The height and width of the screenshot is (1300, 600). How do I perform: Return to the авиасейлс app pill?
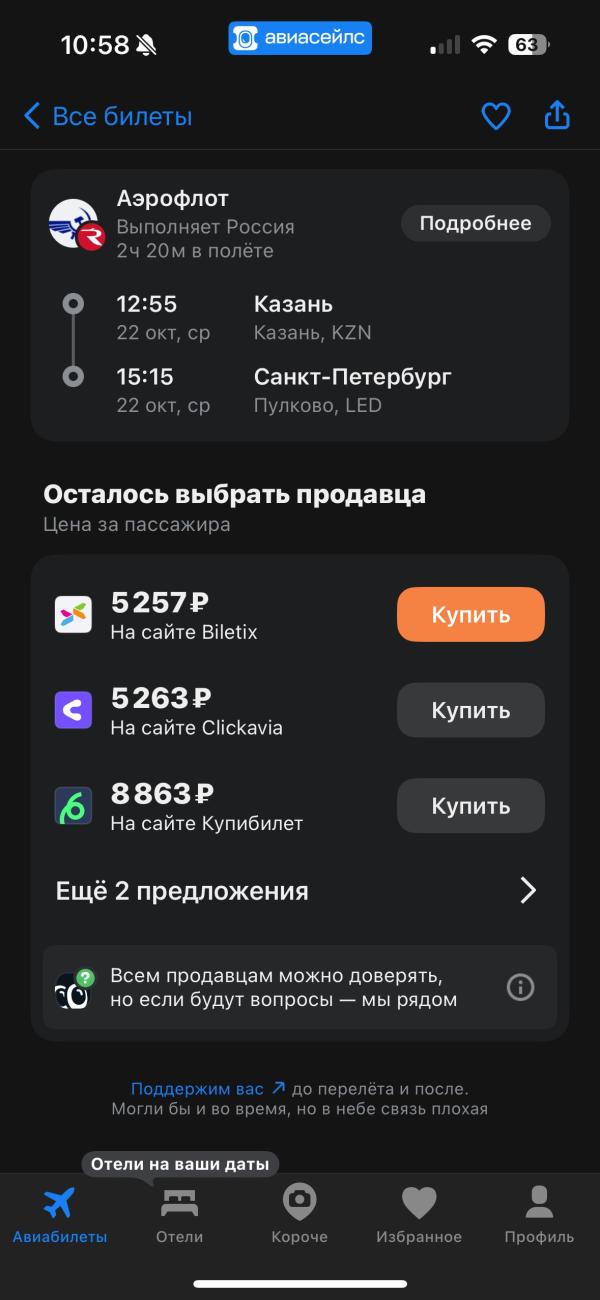tap(300, 39)
